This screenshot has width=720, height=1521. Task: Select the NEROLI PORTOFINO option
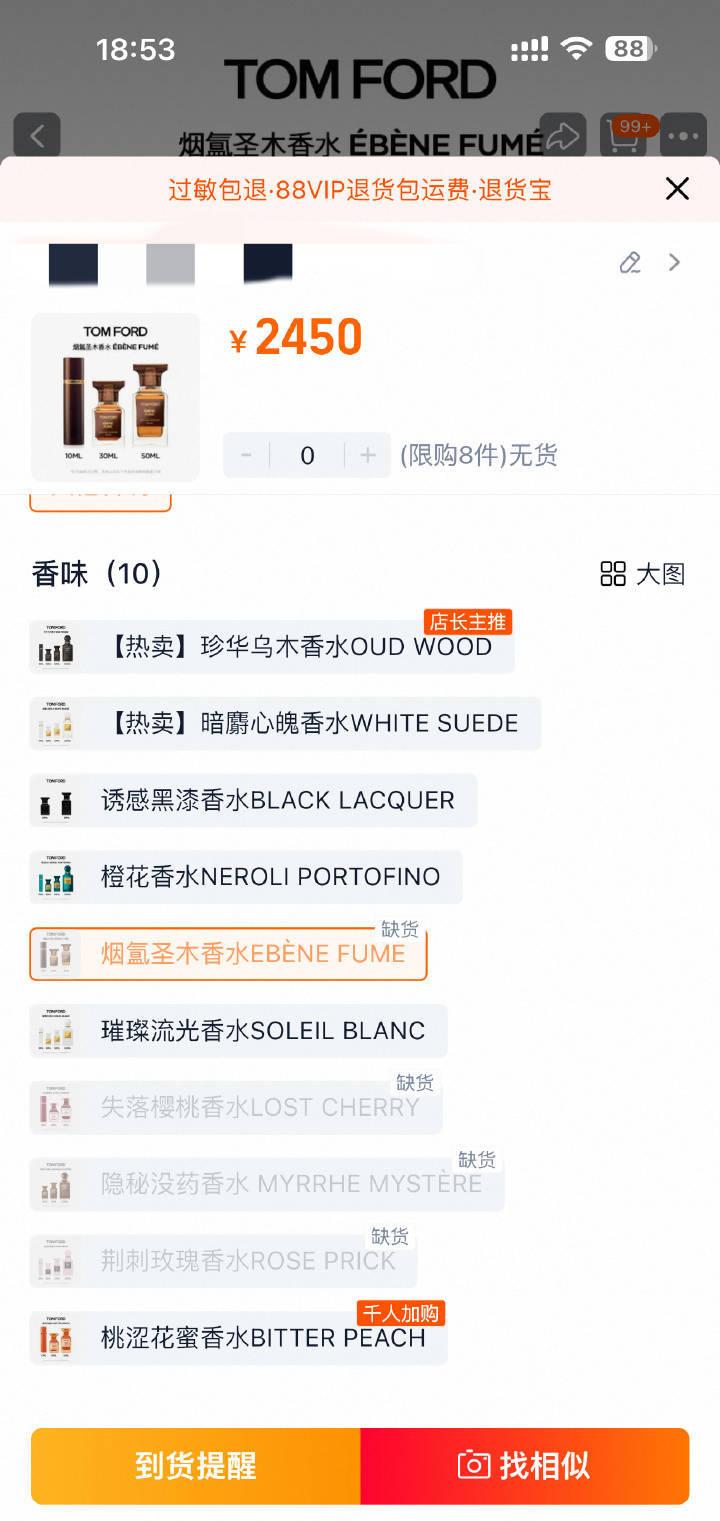(x=246, y=877)
